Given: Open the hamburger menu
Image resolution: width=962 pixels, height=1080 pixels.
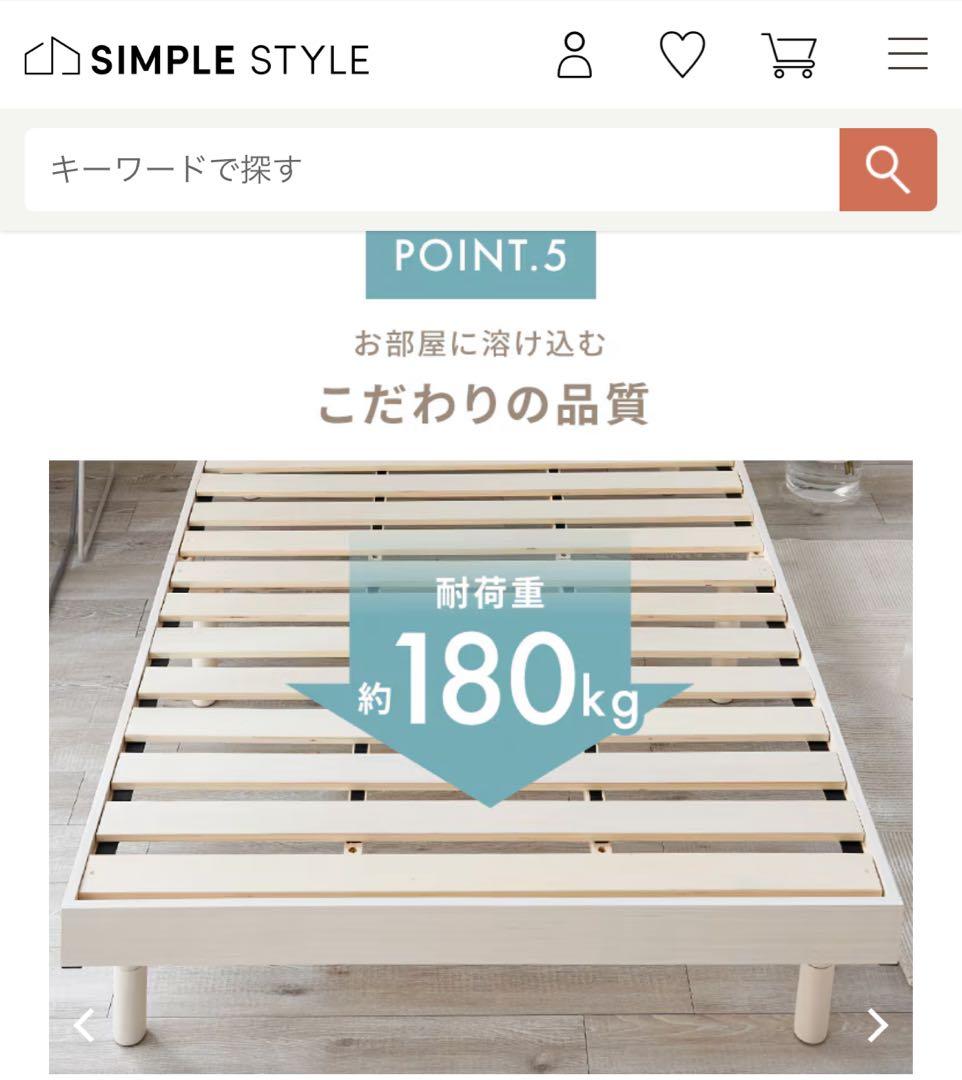Looking at the screenshot, I should point(907,54).
